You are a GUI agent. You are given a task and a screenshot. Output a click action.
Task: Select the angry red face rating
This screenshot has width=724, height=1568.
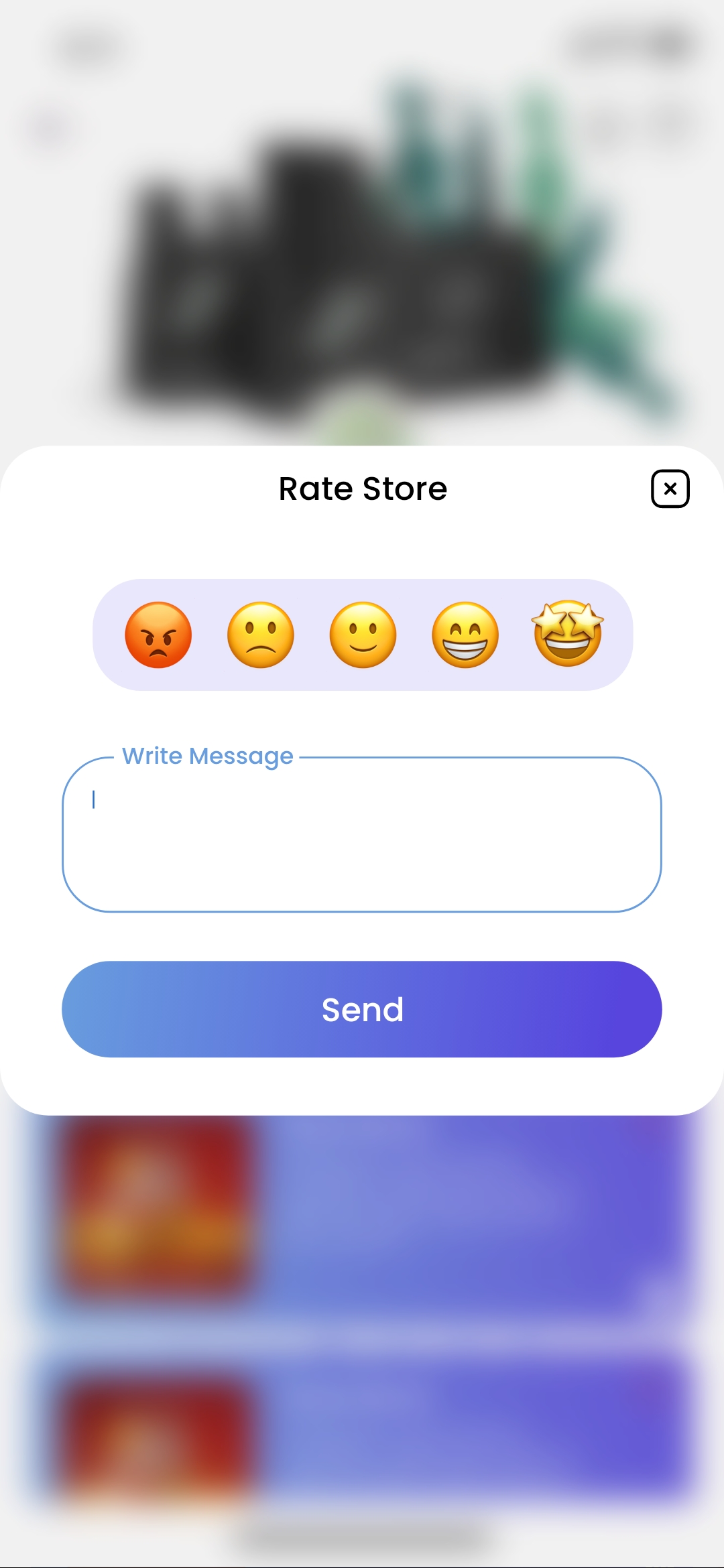click(x=158, y=635)
